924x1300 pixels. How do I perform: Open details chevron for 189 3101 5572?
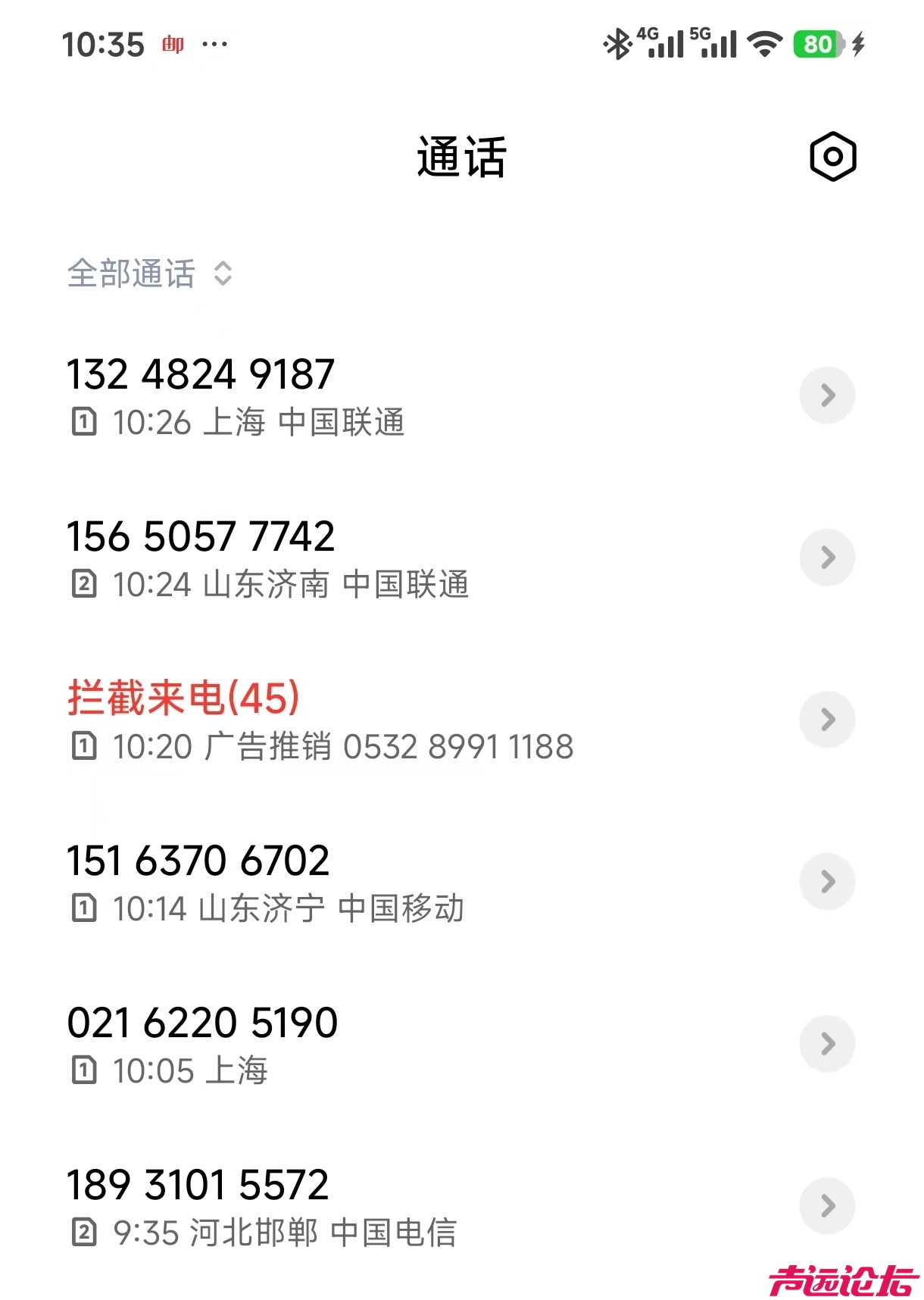click(x=827, y=1206)
